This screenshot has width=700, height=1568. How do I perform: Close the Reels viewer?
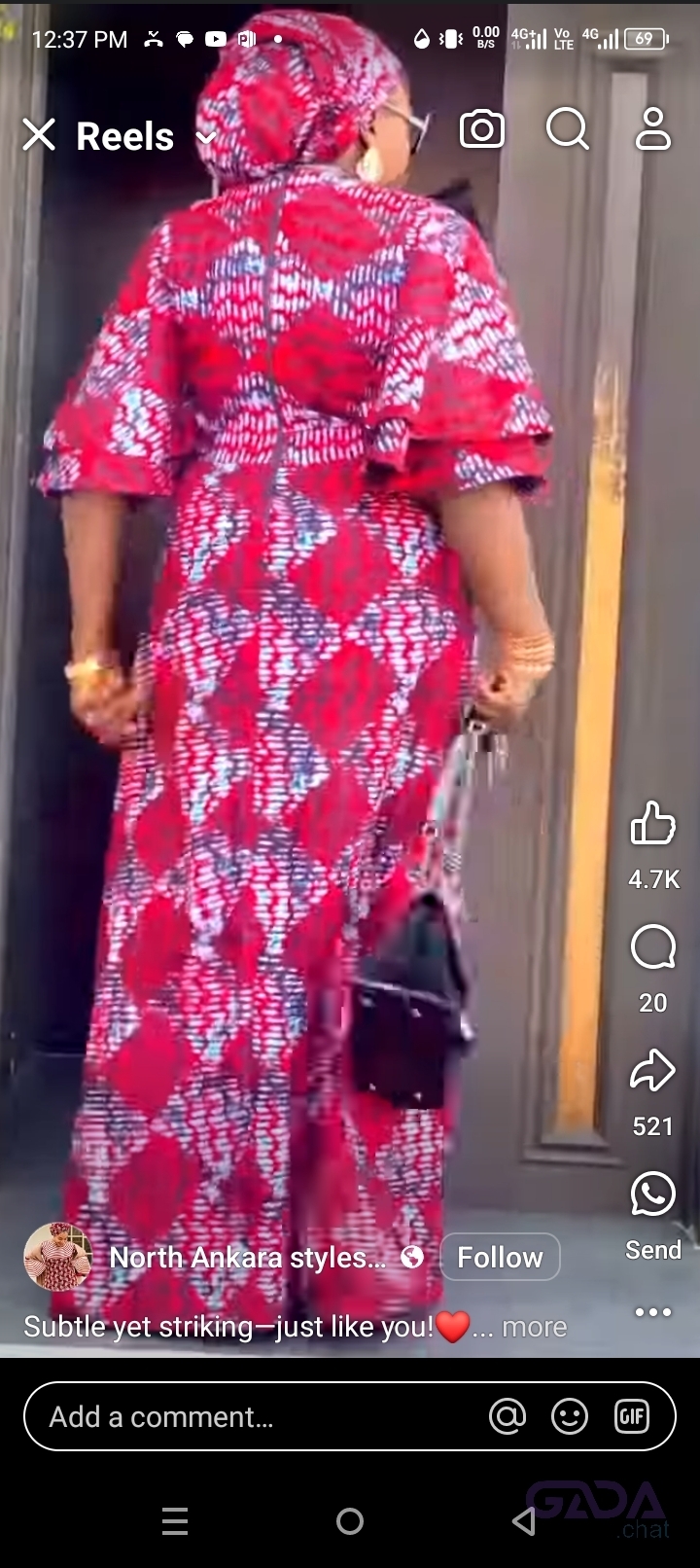[39, 135]
